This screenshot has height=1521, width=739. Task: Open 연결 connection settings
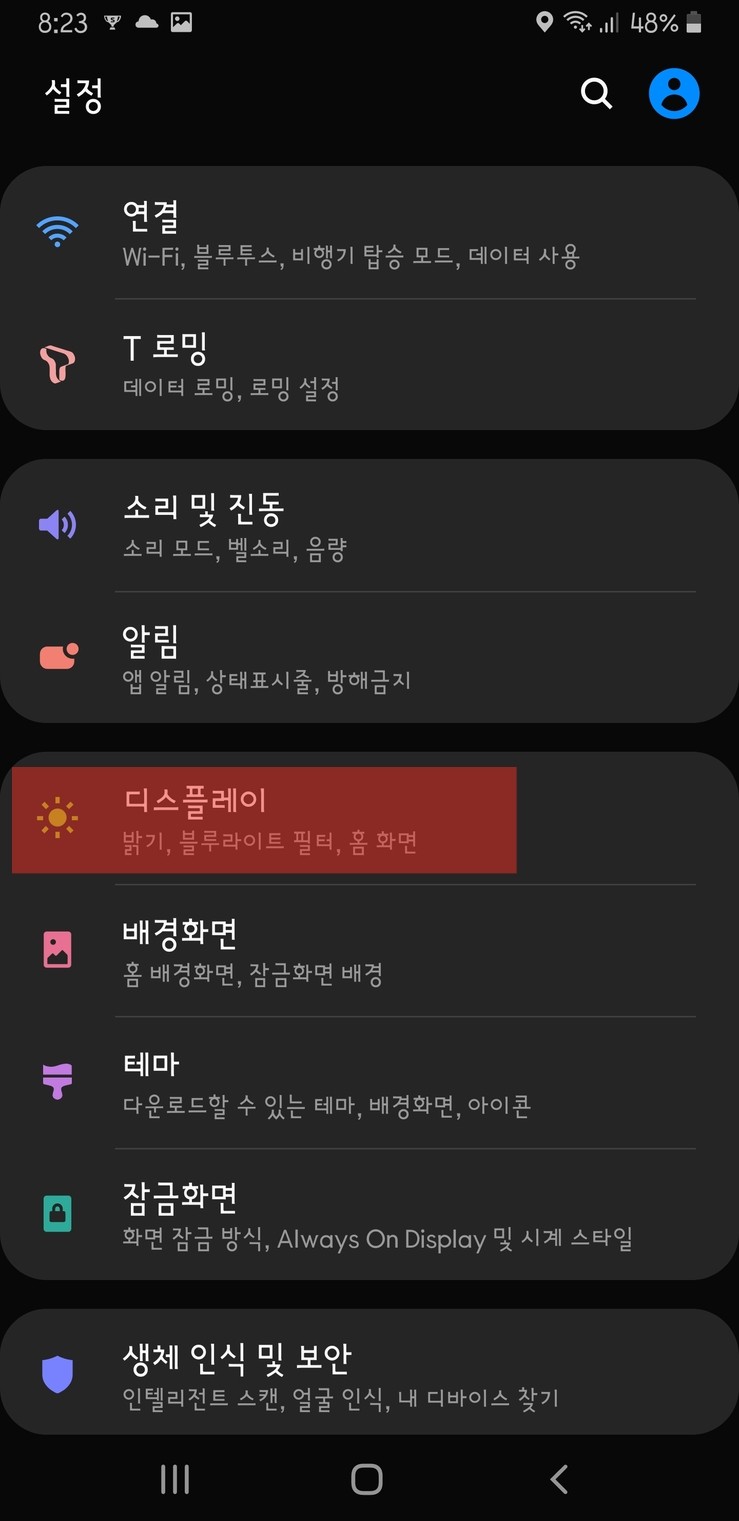369,233
